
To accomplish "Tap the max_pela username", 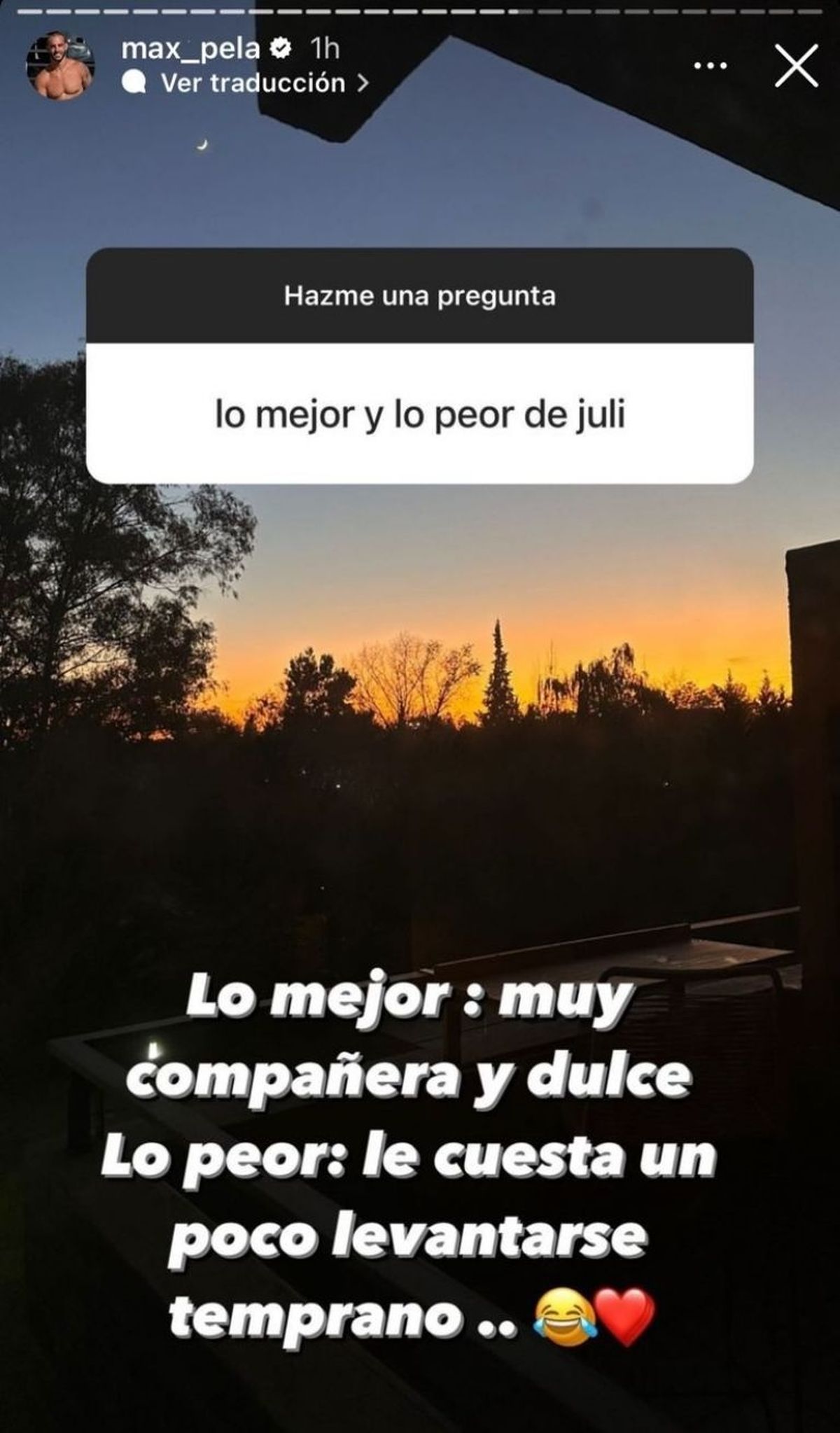I will click(x=190, y=49).
